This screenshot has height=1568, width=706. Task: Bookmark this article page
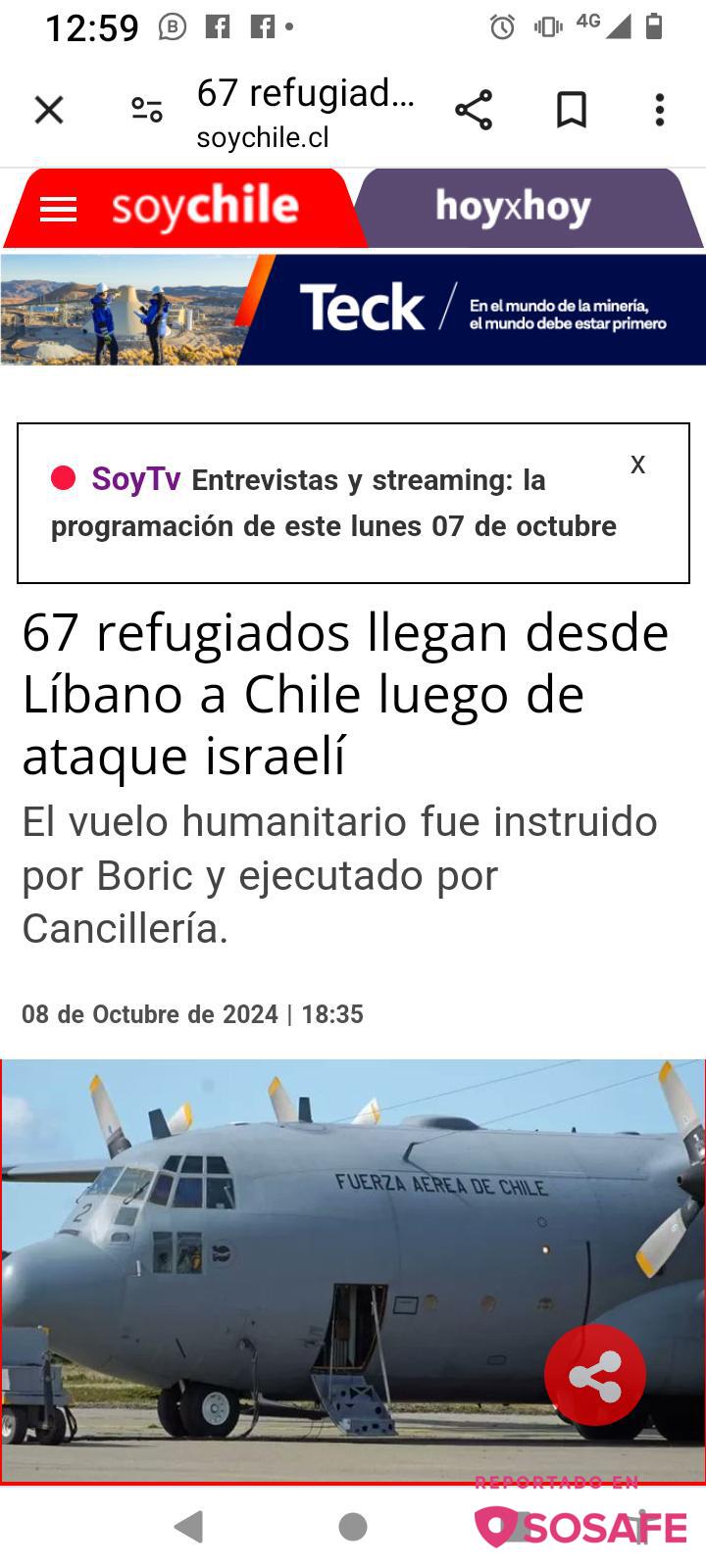tap(571, 110)
